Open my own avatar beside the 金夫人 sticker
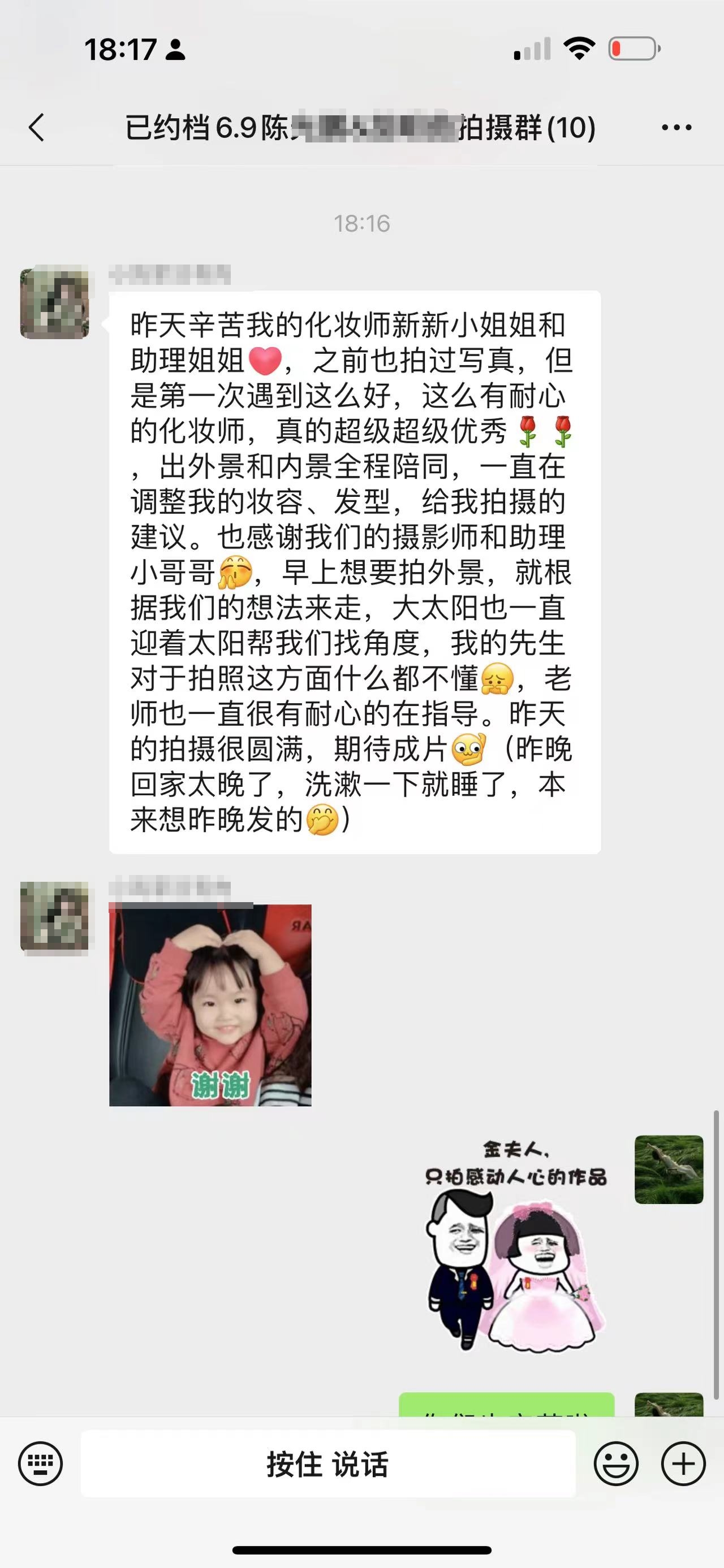Screen dimensions: 724x1568 click(x=669, y=1169)
